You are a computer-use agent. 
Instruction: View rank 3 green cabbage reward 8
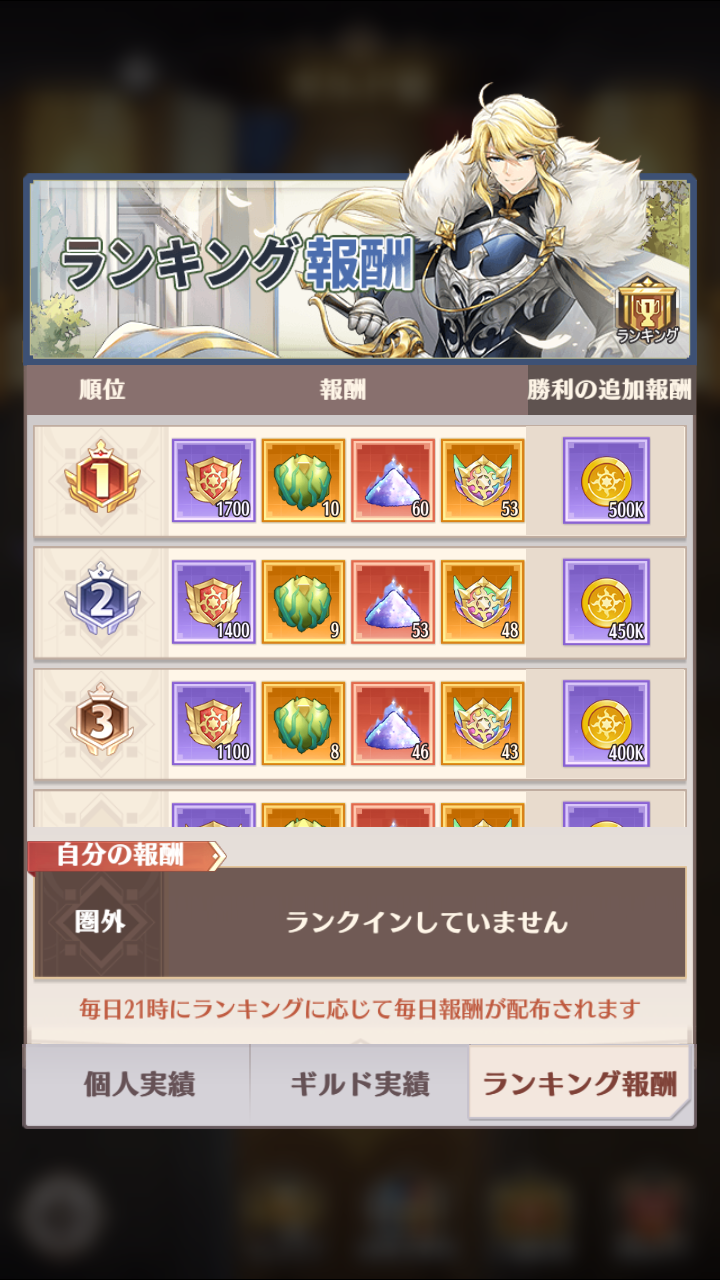tap(303, 723)
